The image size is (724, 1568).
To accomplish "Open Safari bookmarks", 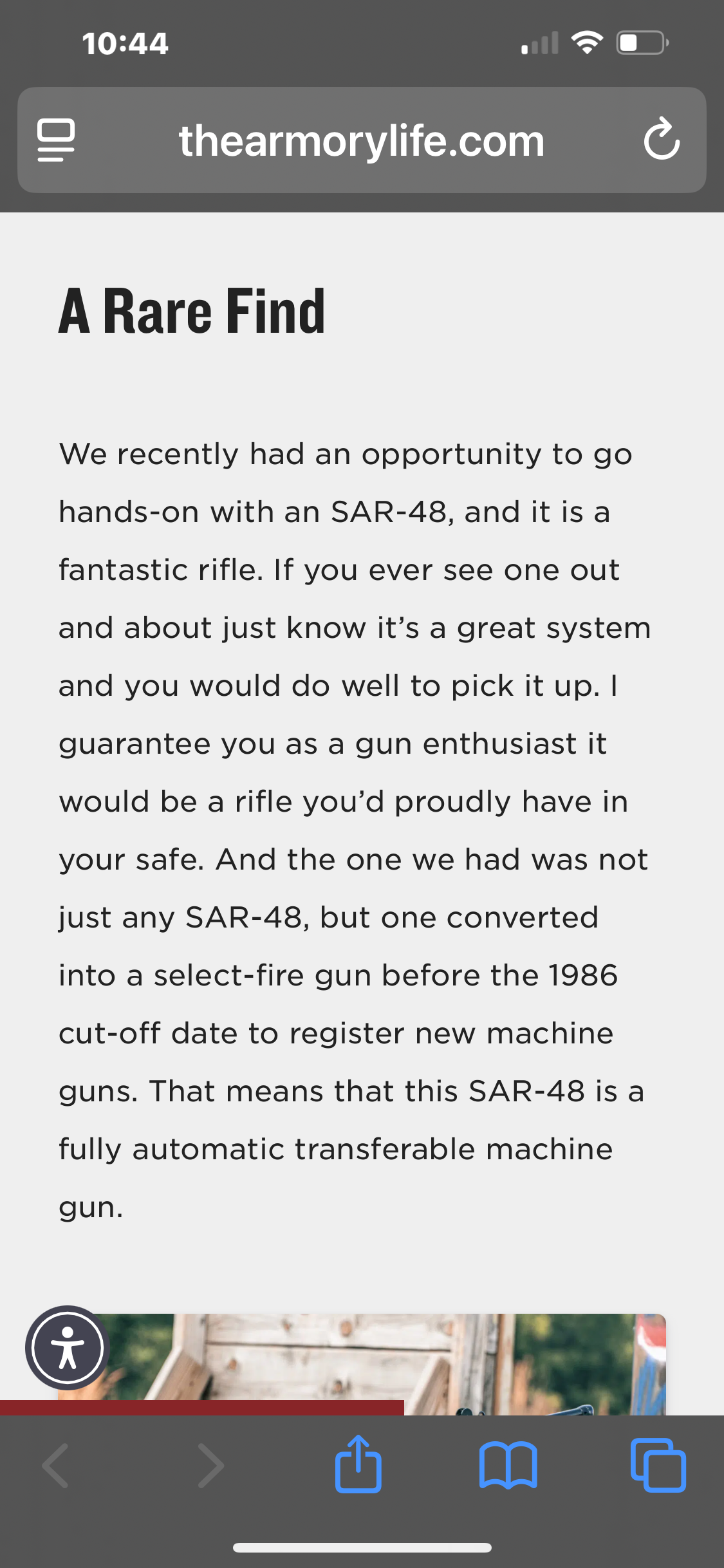I will coord(508,1466).
